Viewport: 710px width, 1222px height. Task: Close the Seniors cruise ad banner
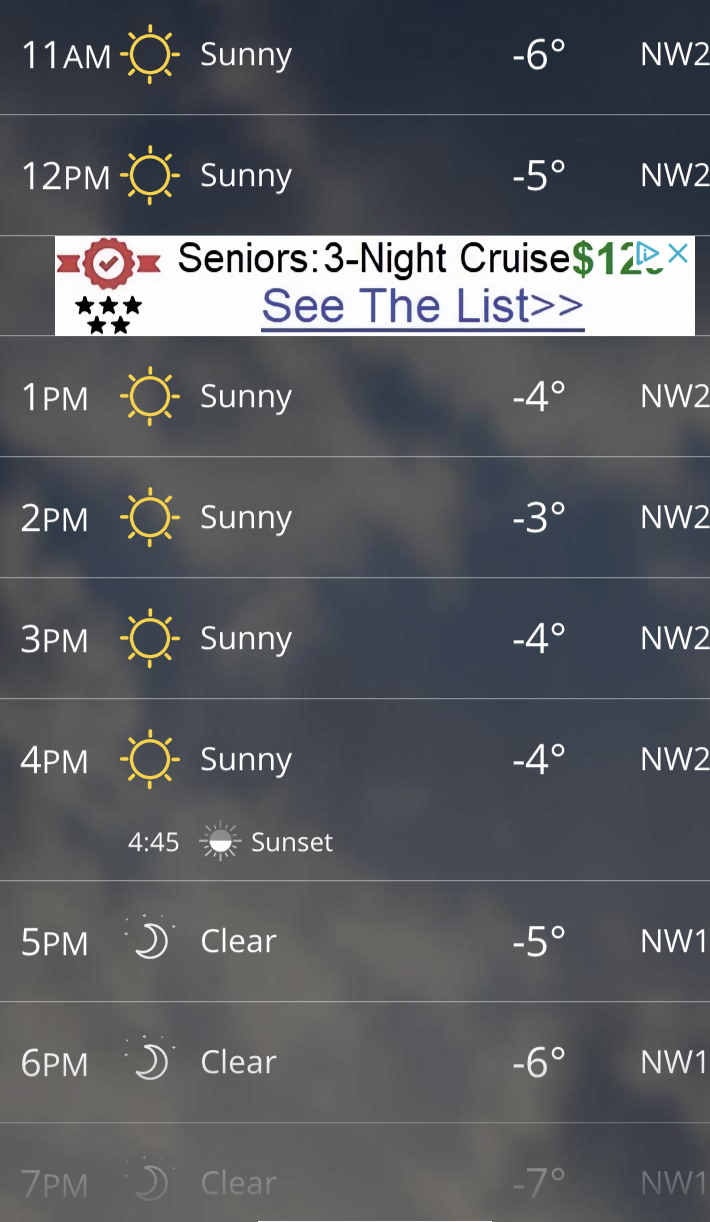coord(678,253)
